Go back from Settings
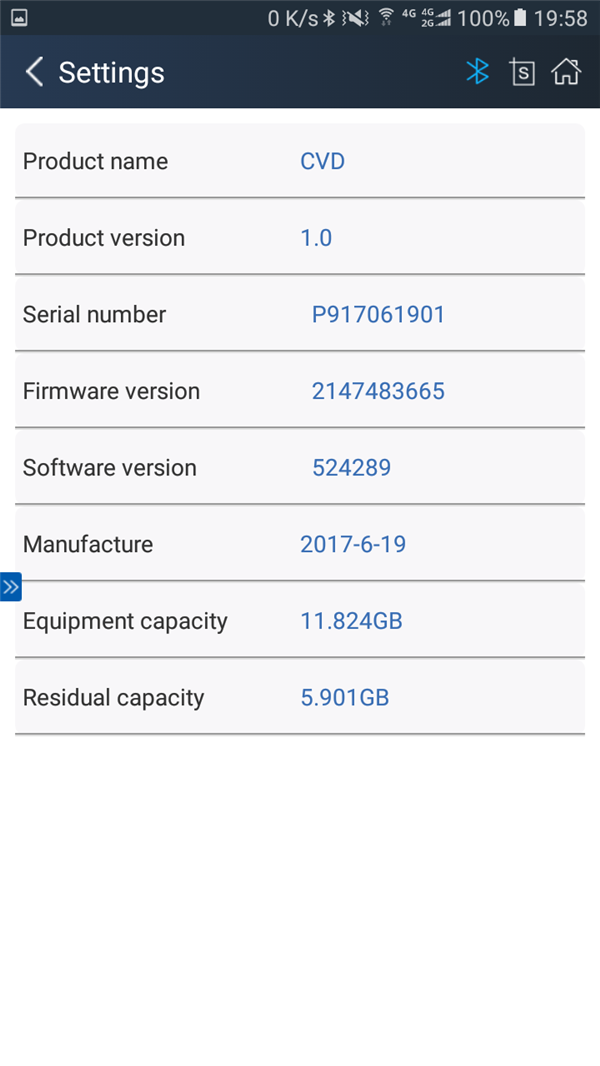Viewport: 600px width, 1066px height. click(x=35, y=72)
